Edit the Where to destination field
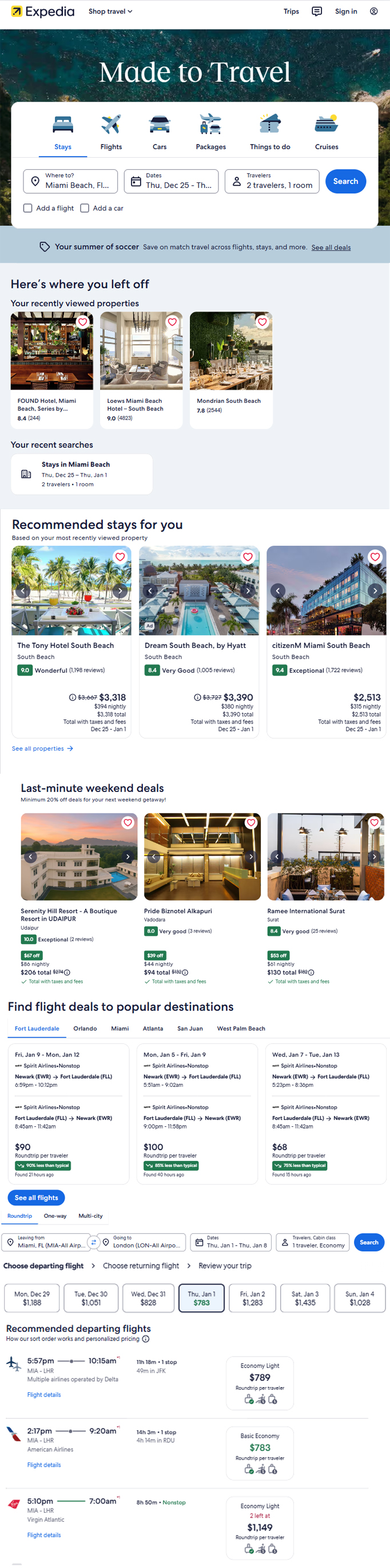This screenshot has width=390, height=1568. pos(70,181)
